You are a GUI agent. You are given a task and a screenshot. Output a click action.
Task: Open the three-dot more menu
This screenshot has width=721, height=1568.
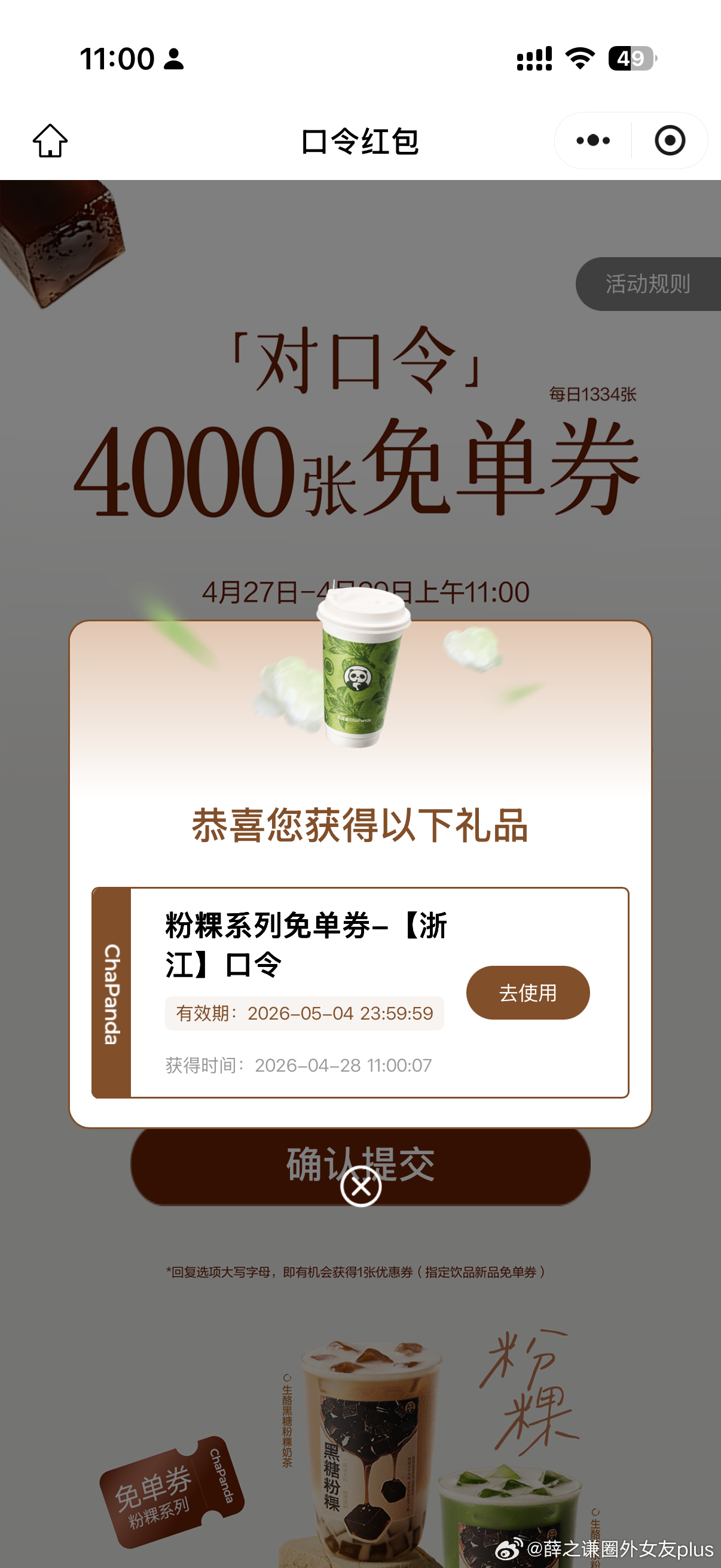coord(592,141)
